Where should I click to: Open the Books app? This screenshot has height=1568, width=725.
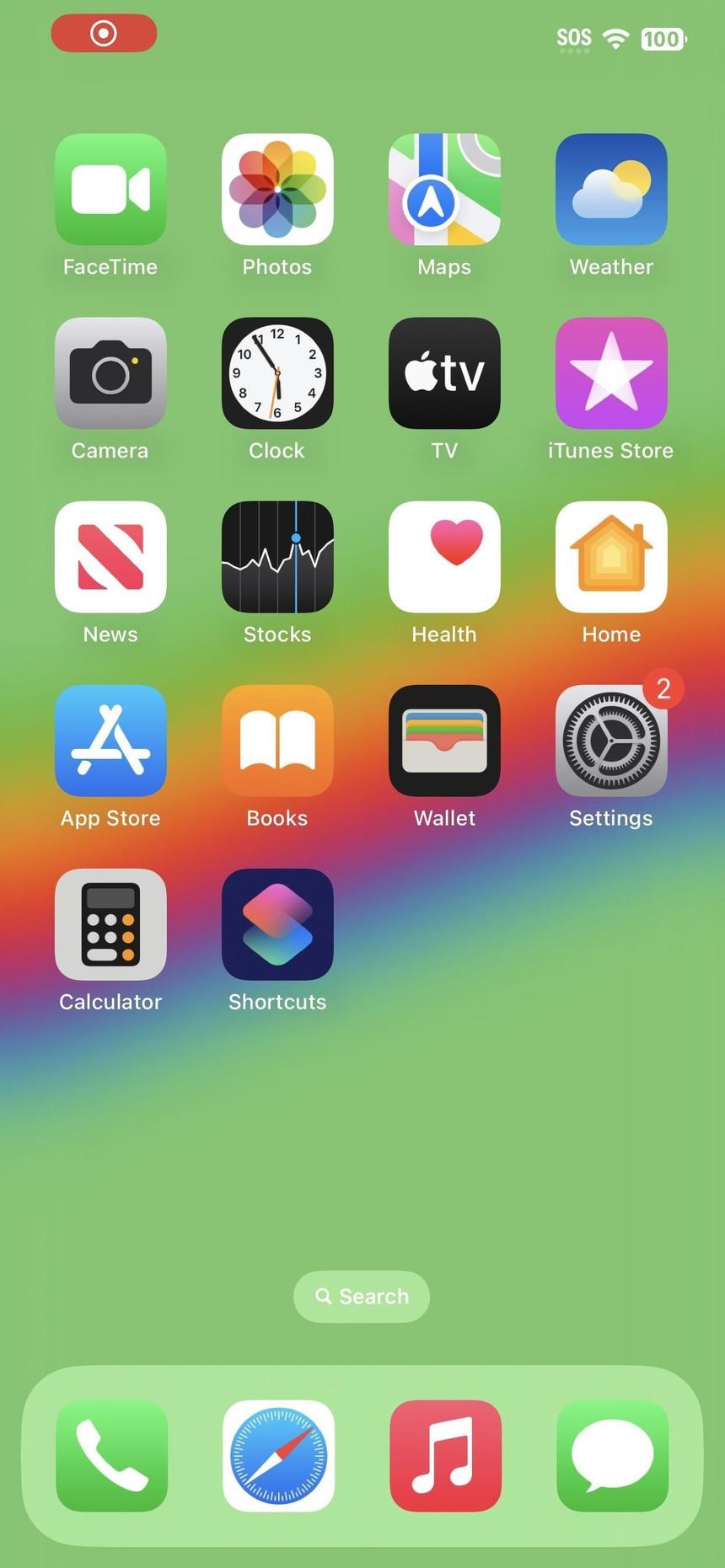coord(277,740)
